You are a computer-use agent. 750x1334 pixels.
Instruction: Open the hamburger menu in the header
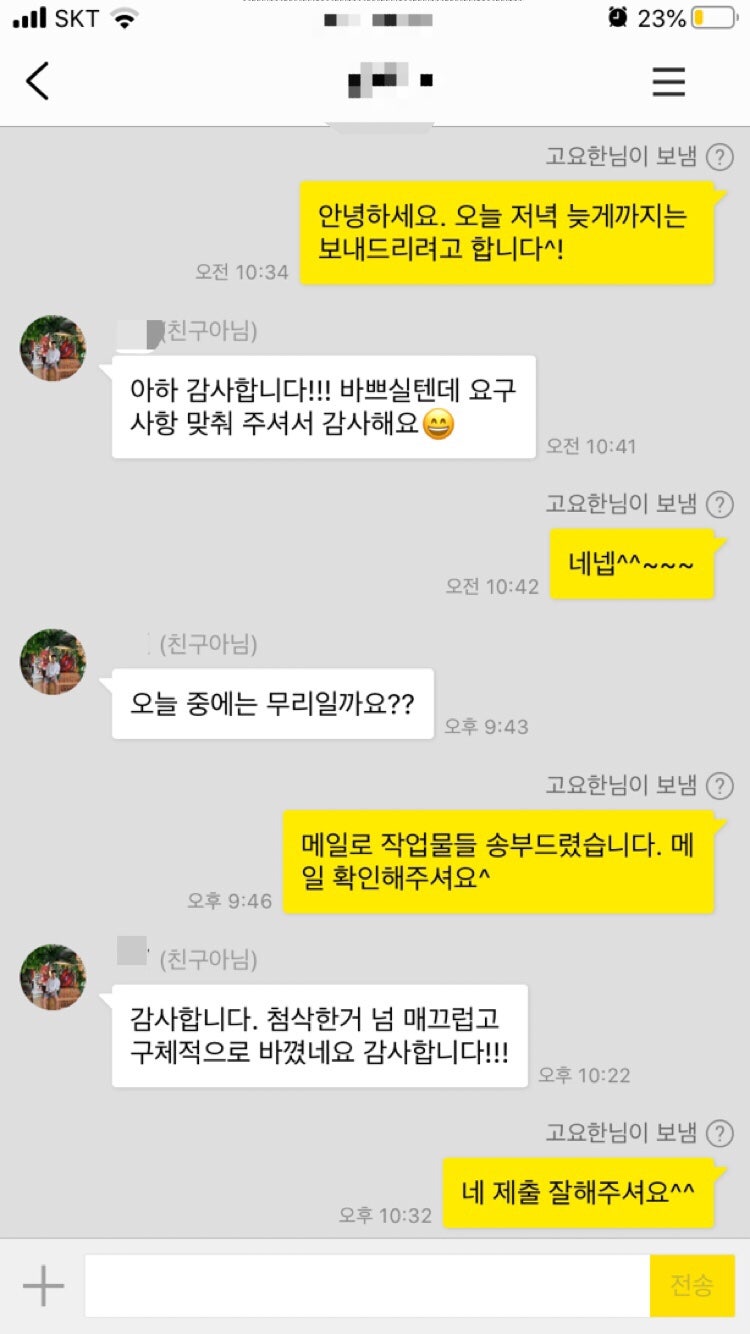669,81
